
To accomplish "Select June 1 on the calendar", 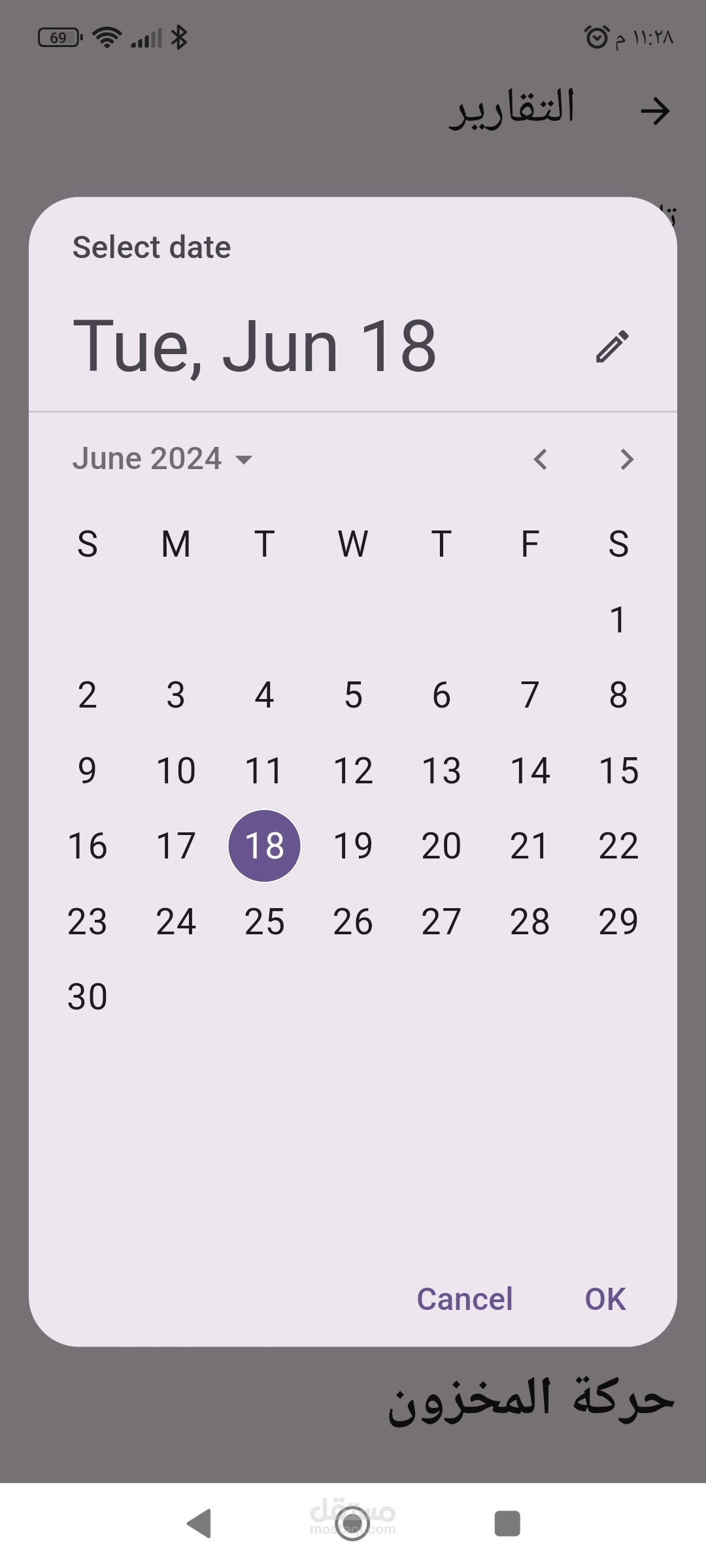I will click(x=618, y=619).
